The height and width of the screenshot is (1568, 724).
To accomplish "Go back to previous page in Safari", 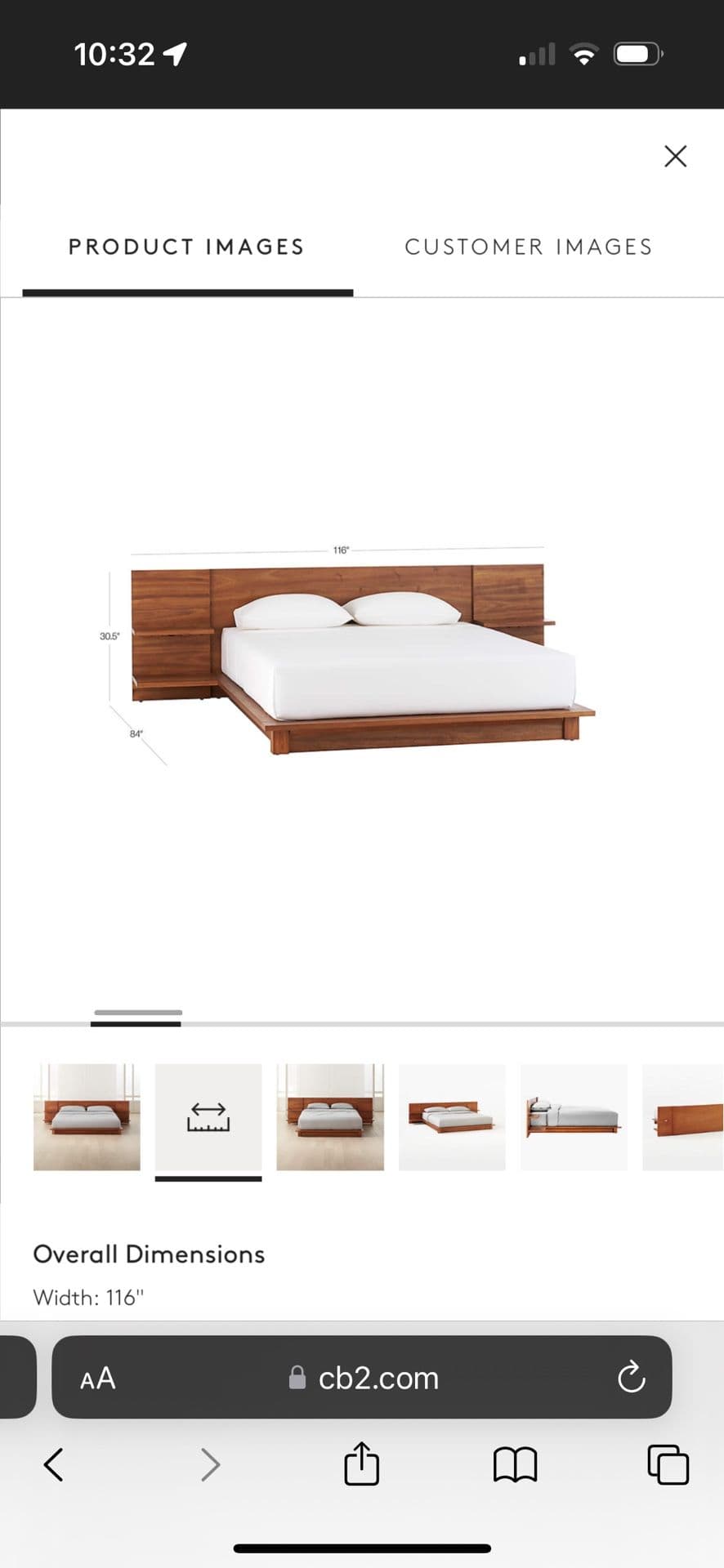I will tap(53, 1464).
